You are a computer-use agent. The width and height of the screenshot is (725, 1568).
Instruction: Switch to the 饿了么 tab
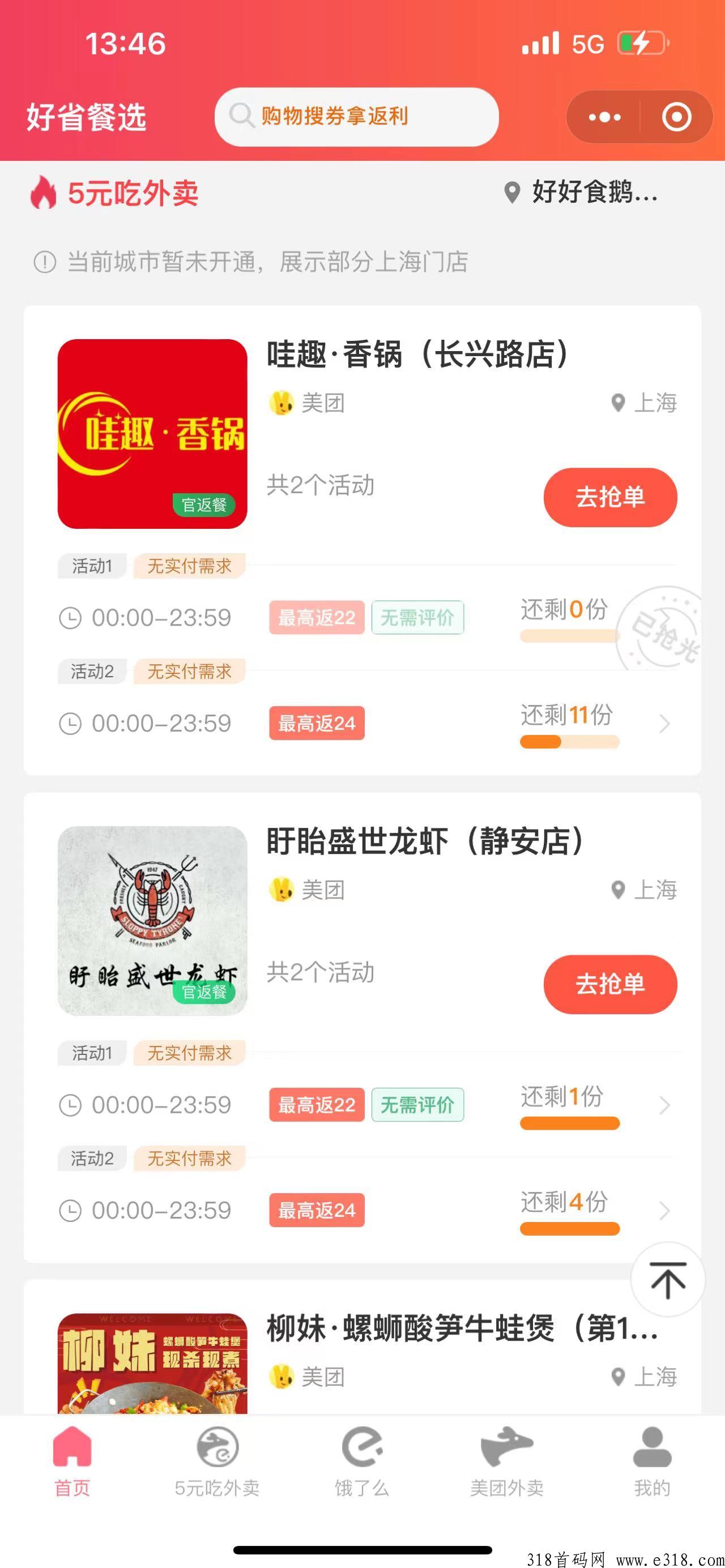(362, 1461)
